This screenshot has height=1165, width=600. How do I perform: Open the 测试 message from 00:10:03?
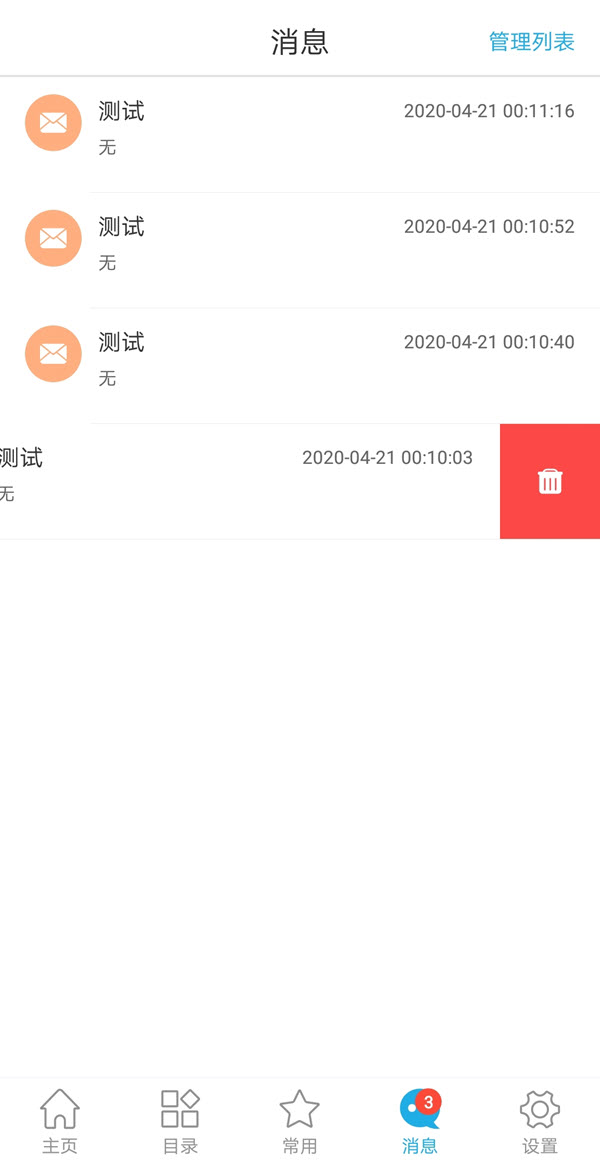[240, 481]
